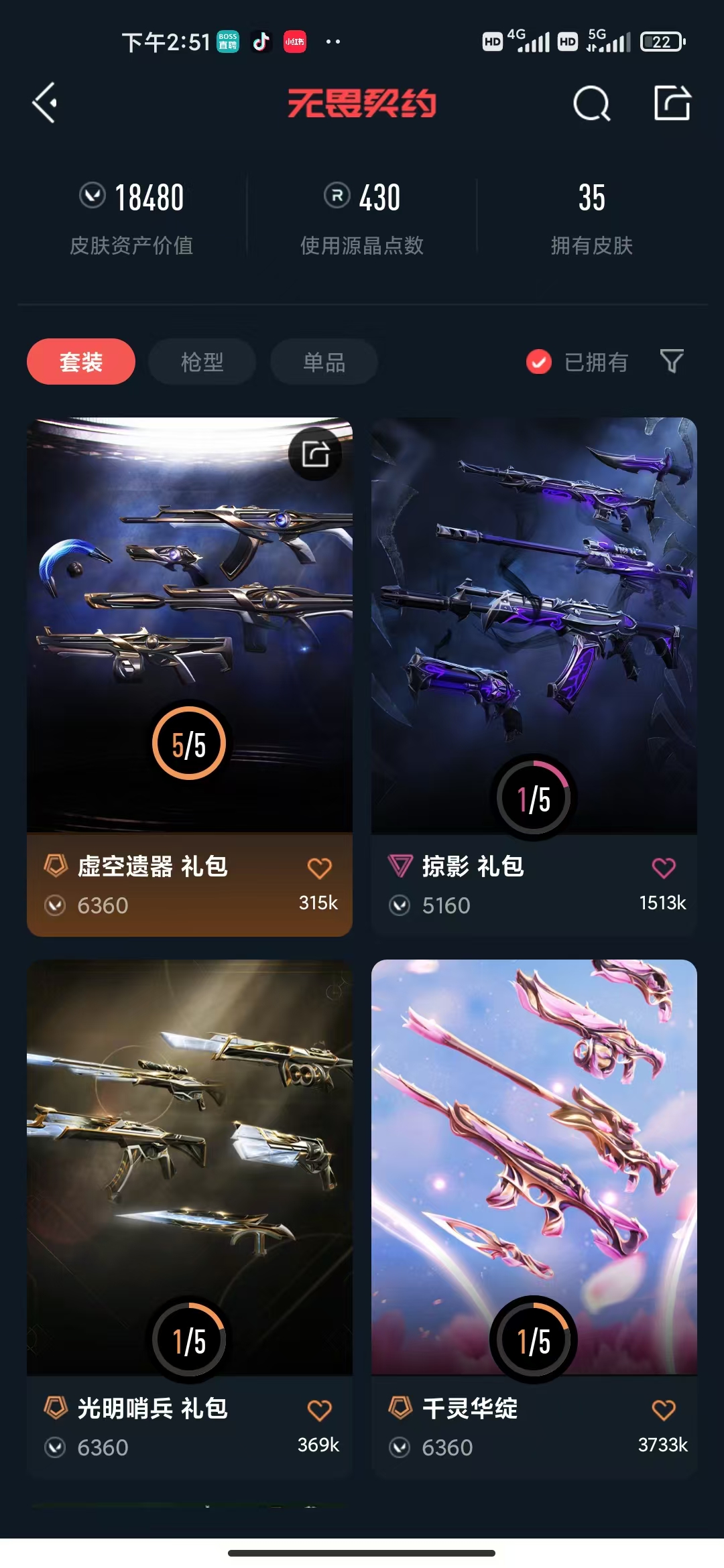
Task: Open search from the top bar
Action: pos(591,103)
